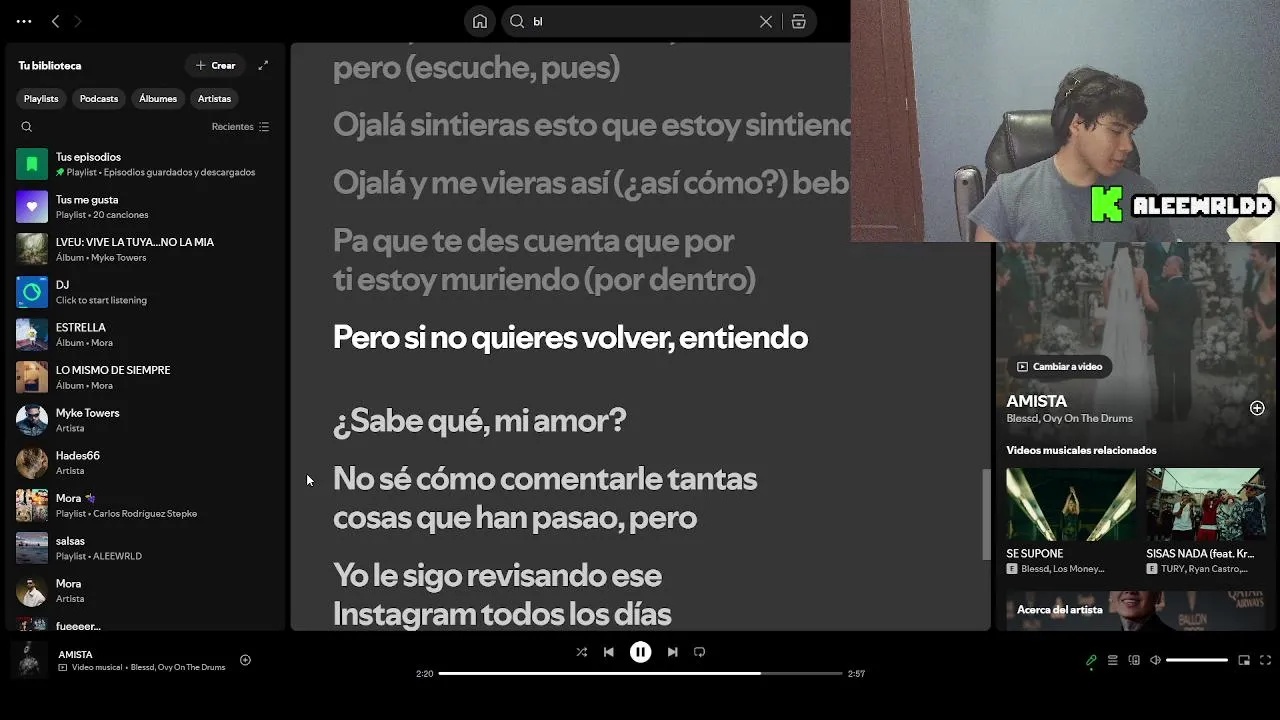Go to the previous track
Screen dimensions: 1280x720
pos(608,652)
